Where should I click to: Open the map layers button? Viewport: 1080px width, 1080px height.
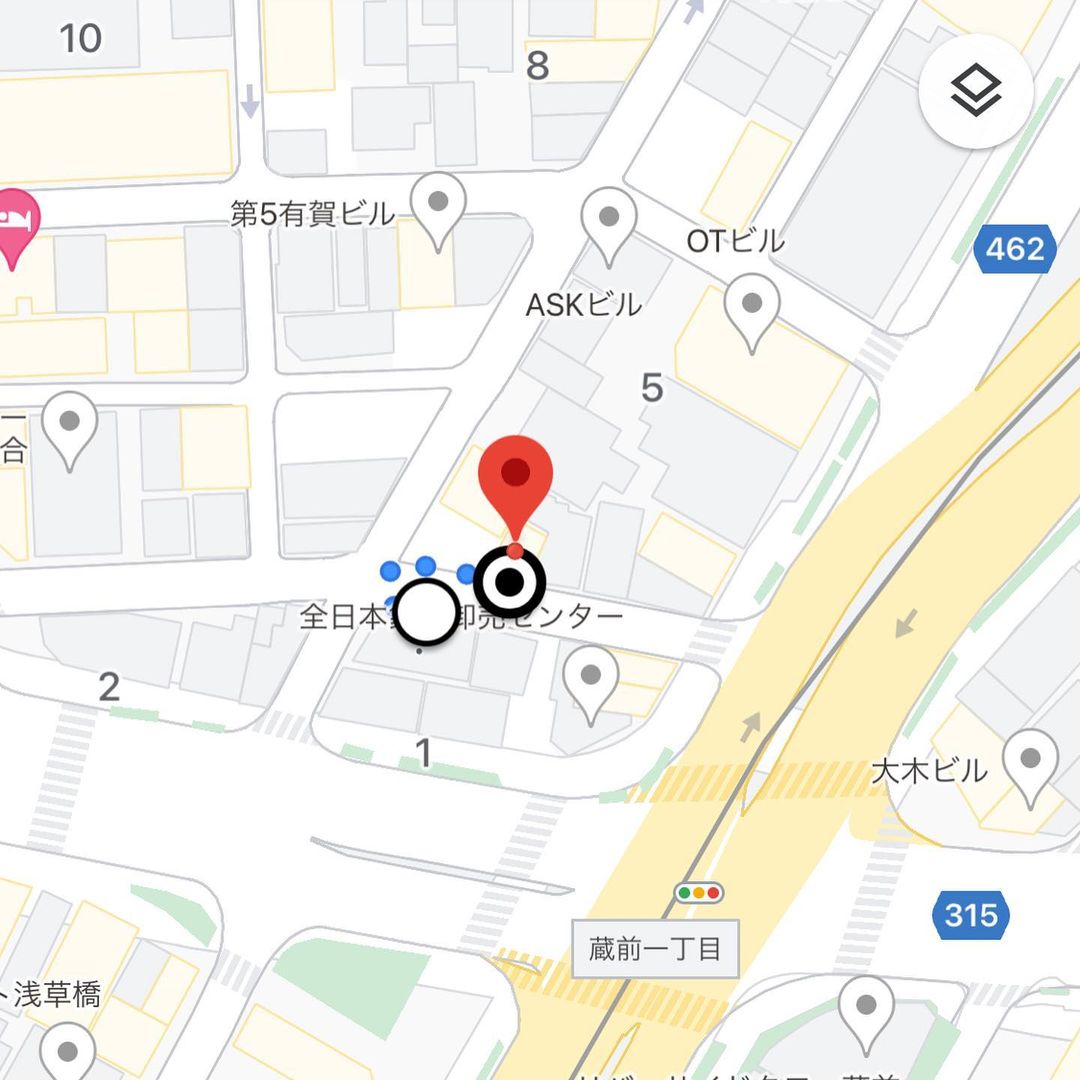975,93
